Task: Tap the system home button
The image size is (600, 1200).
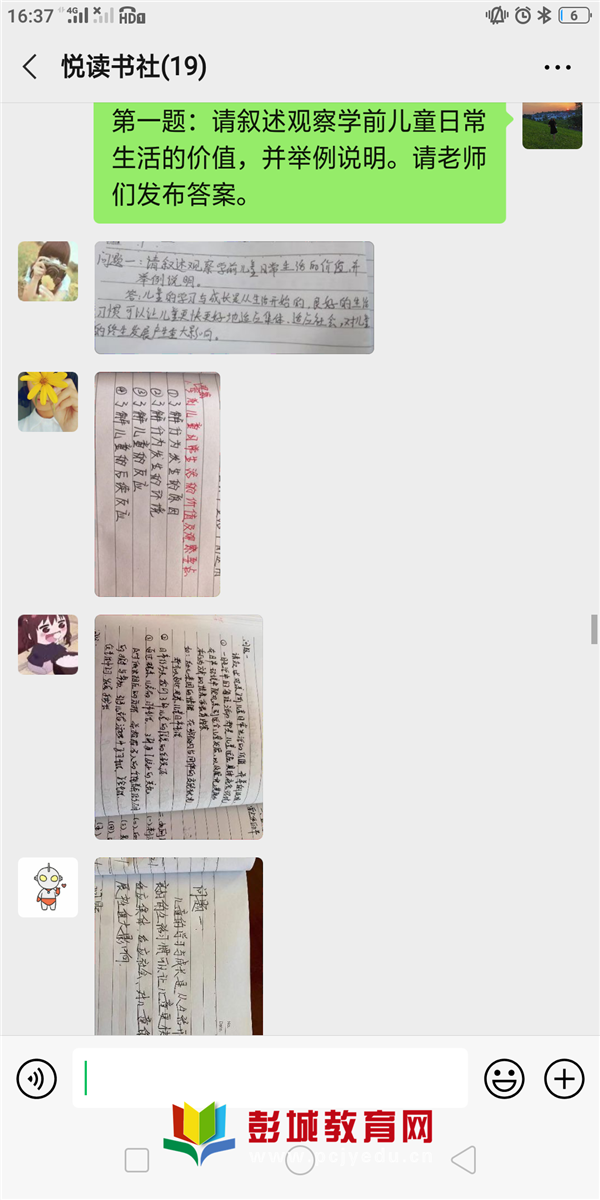Action: point(300,1160)
